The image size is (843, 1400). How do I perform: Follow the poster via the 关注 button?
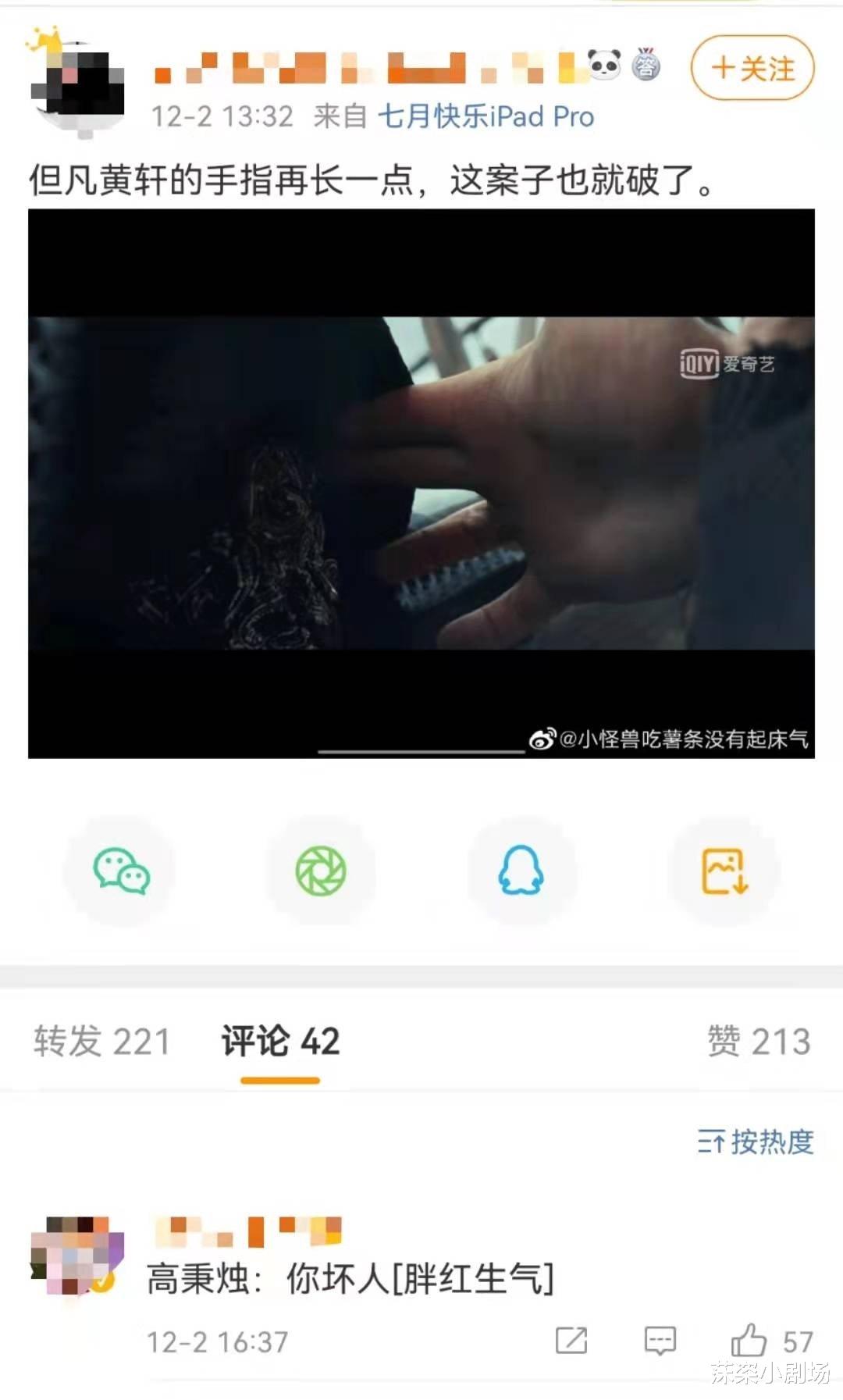point(751,69)
